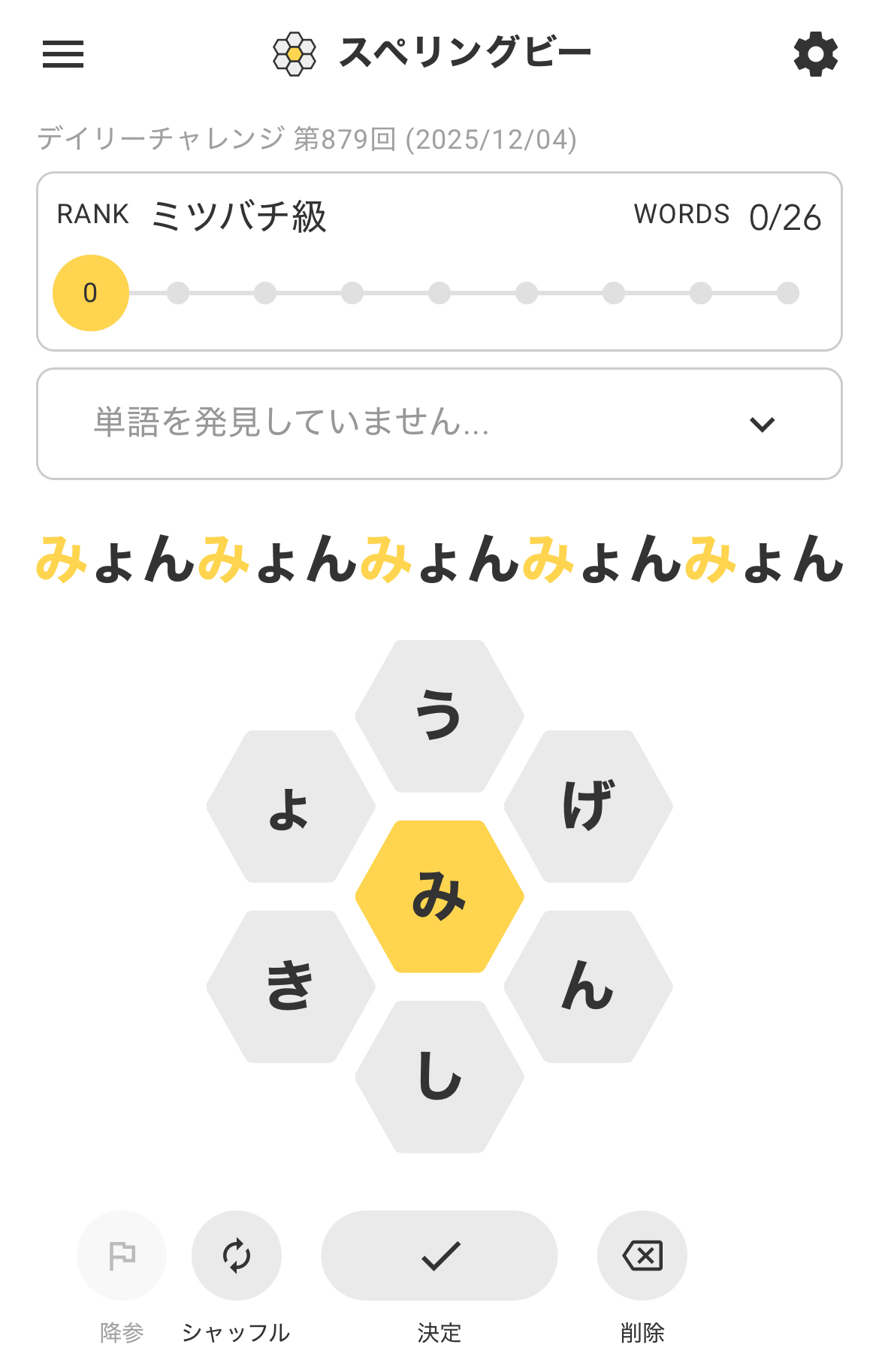Open the hamburger menu
Viewport: 879px width, 1372px height.
pos(63,54)
